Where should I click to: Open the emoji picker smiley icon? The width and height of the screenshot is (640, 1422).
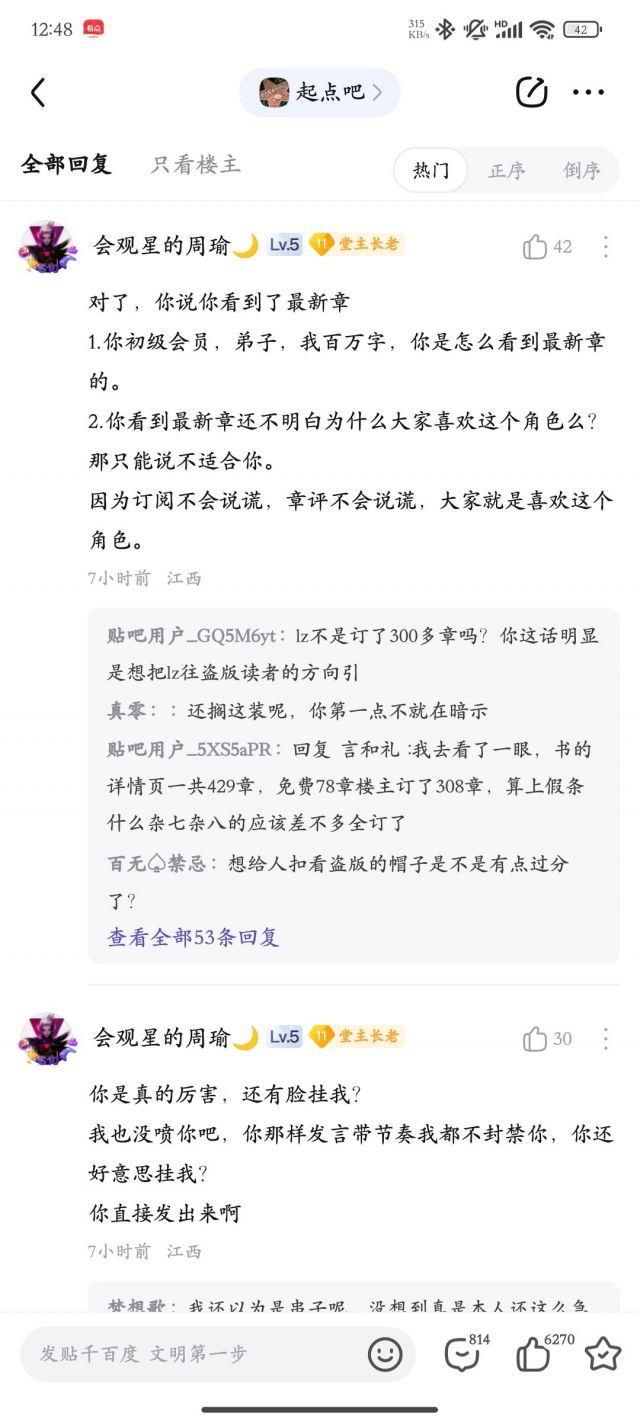click(385, 1354)
